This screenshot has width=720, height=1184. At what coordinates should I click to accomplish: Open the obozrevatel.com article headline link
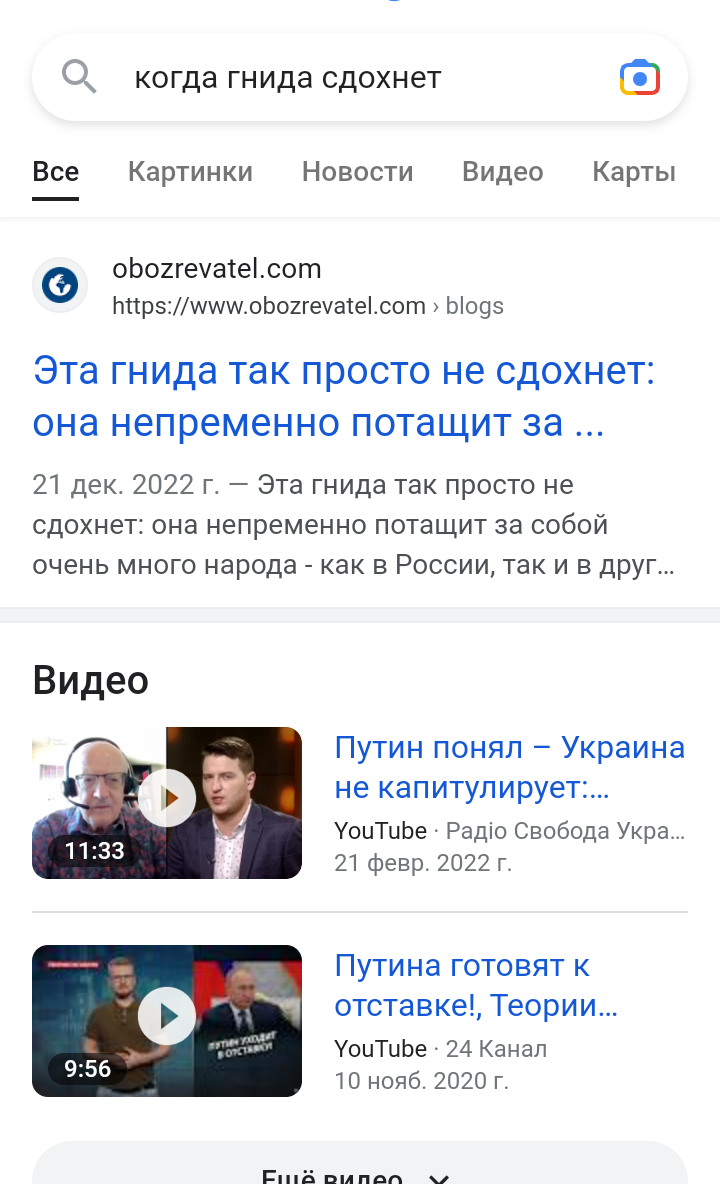[x=344, y=398]
